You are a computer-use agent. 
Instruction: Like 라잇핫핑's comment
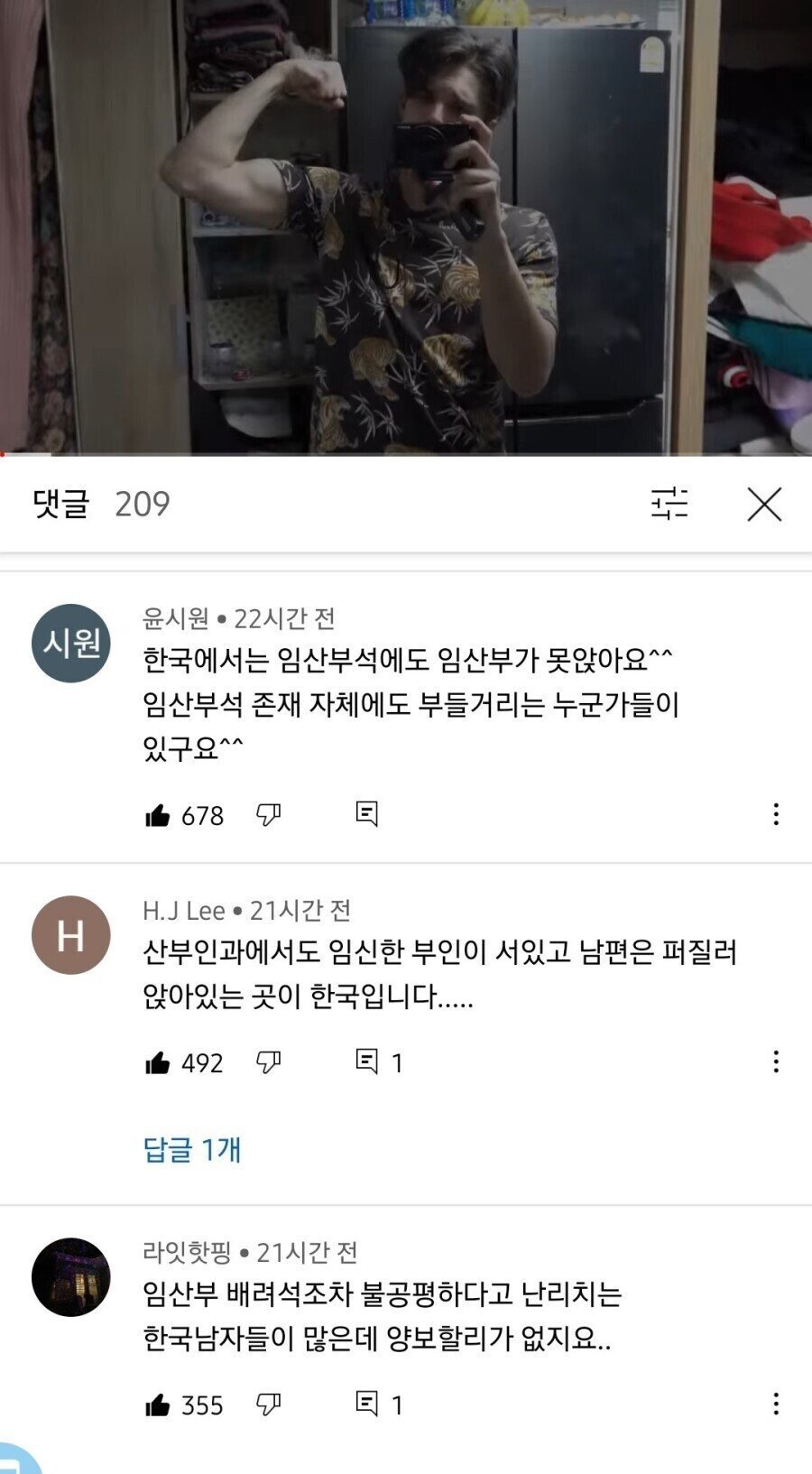[x=158, y=1405]
